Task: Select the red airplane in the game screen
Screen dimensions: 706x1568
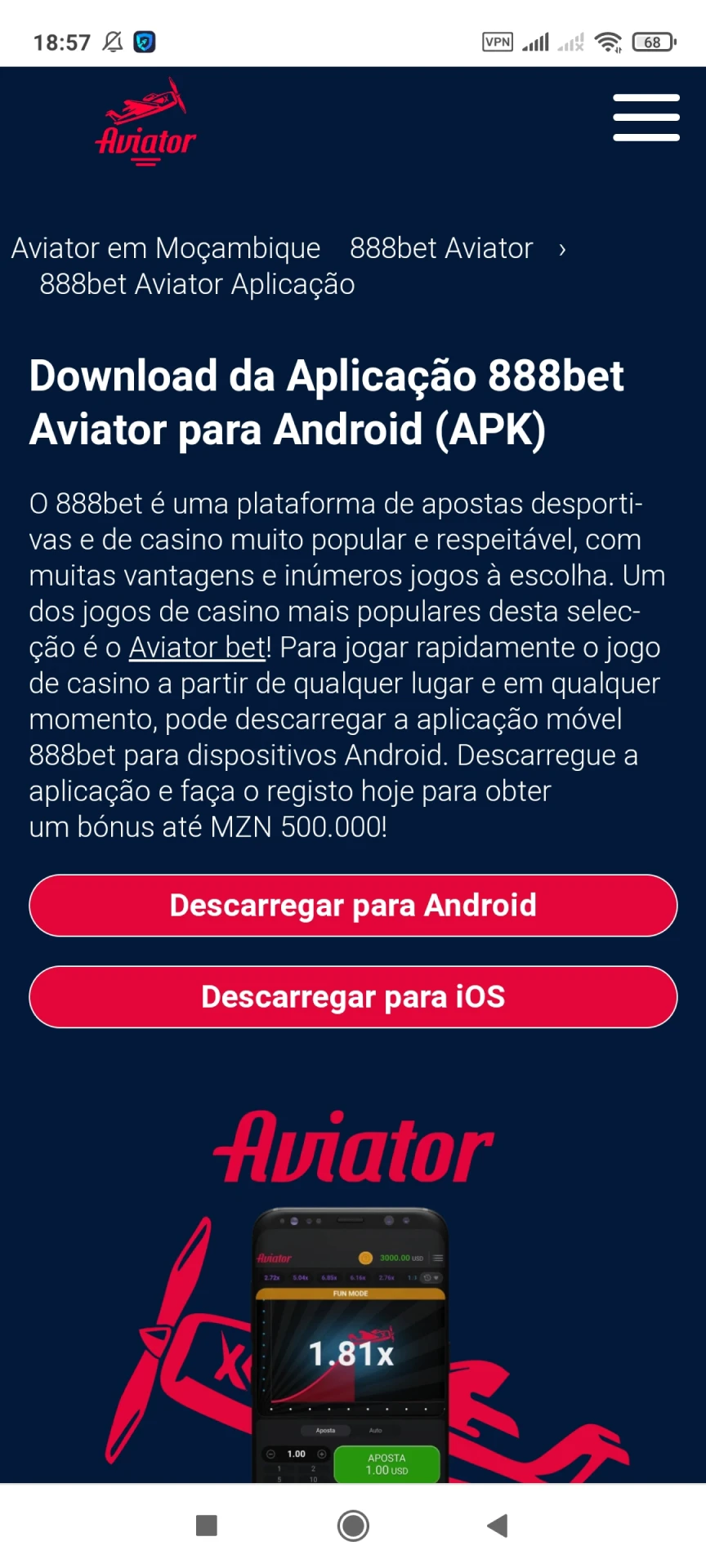Action: pyautogui.click(x=373, y=1334)
